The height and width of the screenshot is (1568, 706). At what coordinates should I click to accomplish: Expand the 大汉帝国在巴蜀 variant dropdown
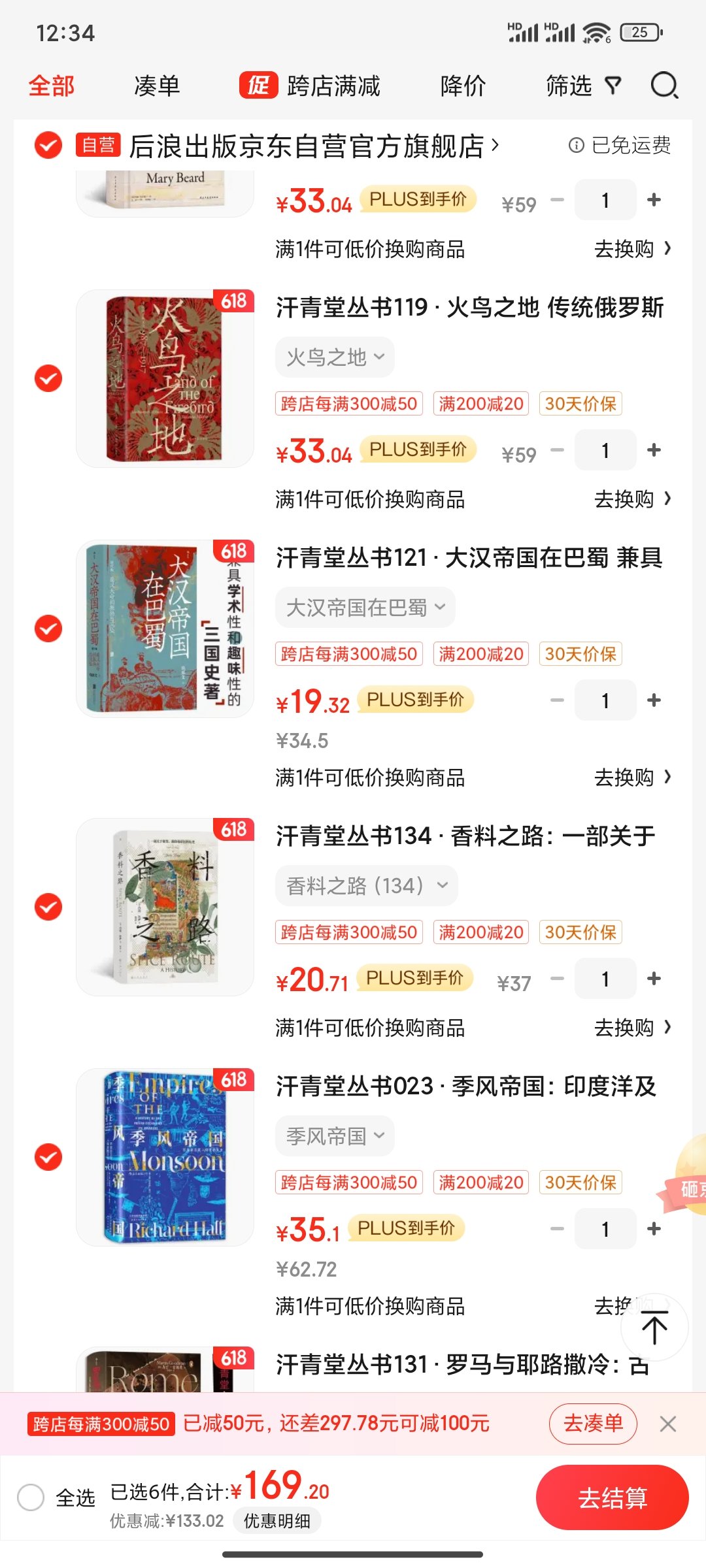pos(365,608)
